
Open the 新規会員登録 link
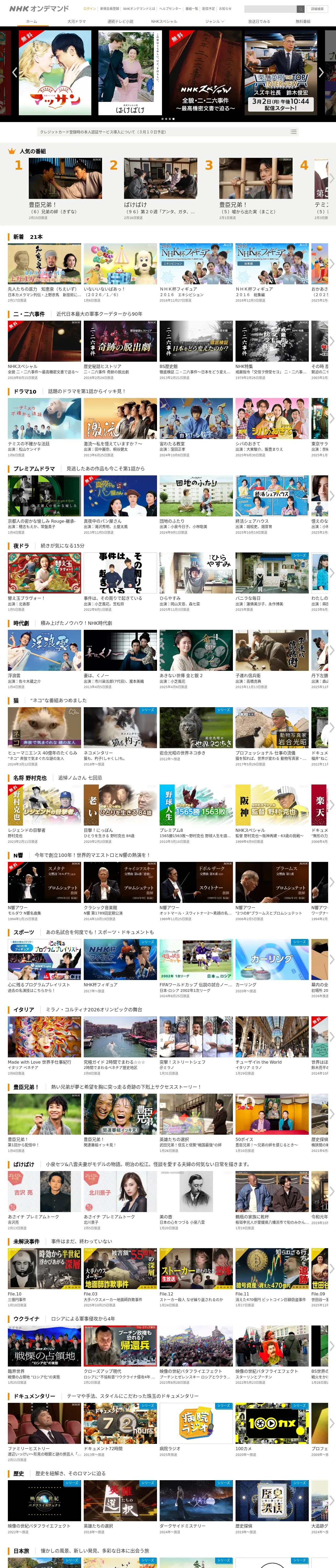110,9
